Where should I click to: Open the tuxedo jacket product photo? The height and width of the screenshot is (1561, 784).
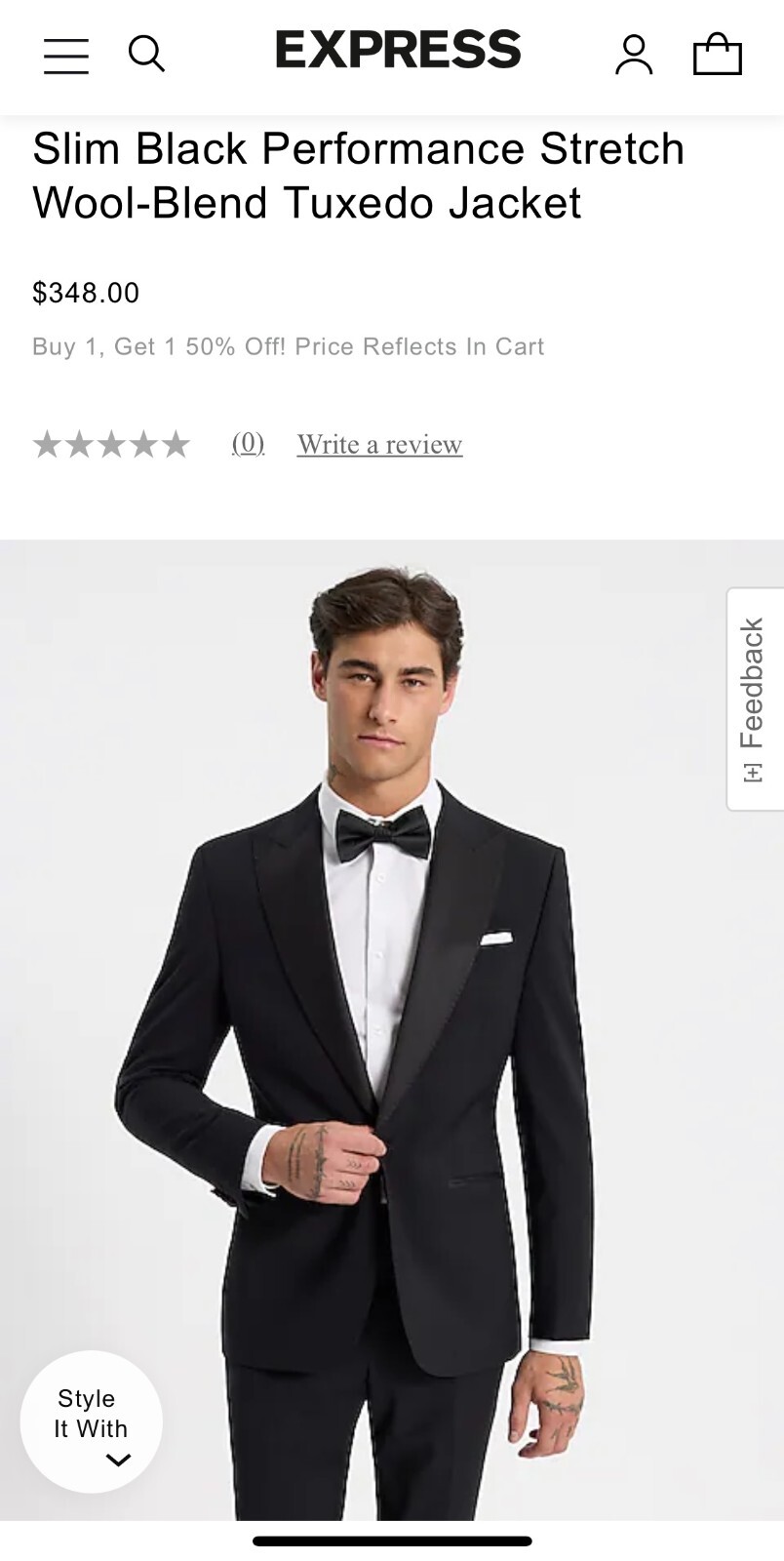pos(390,1024)
